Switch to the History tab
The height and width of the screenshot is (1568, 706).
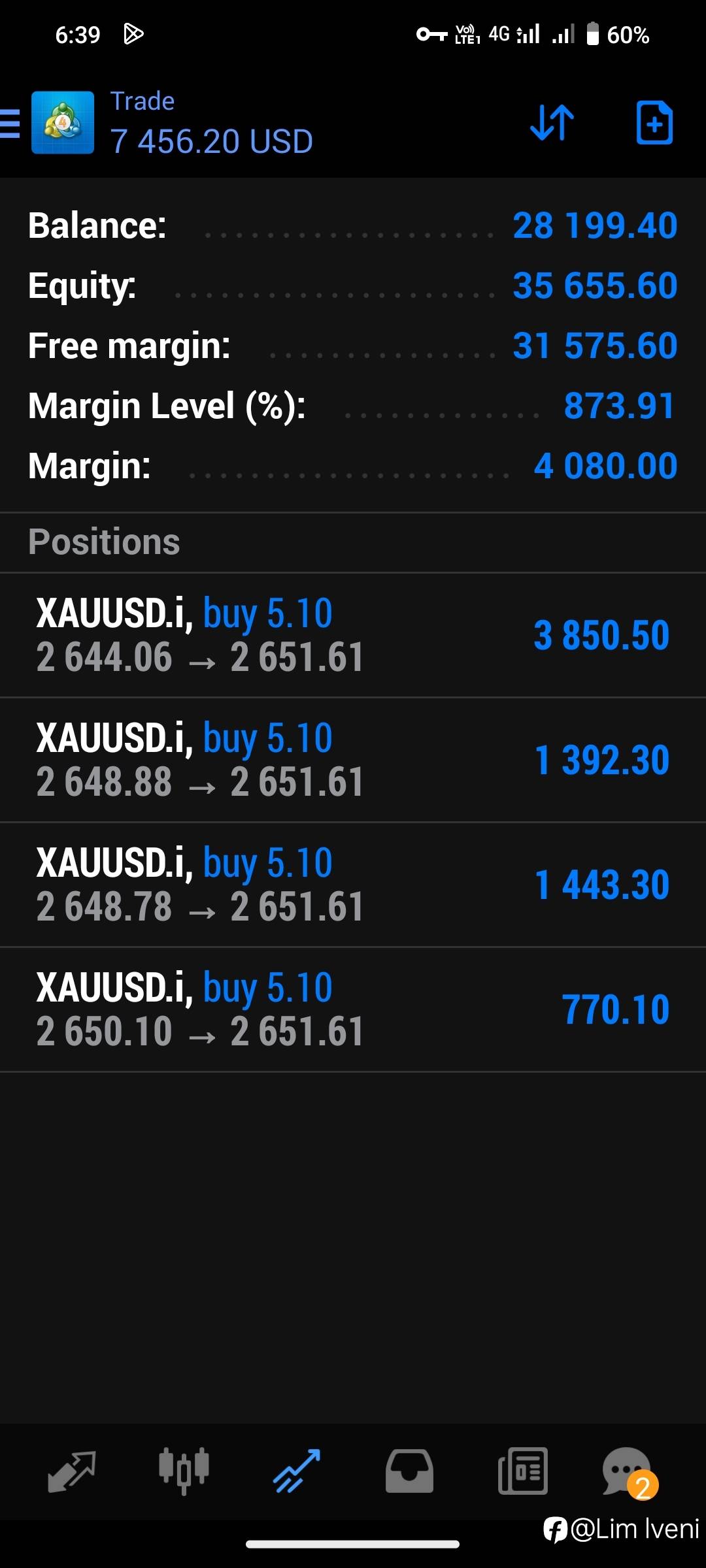[x=409, y=1471]
